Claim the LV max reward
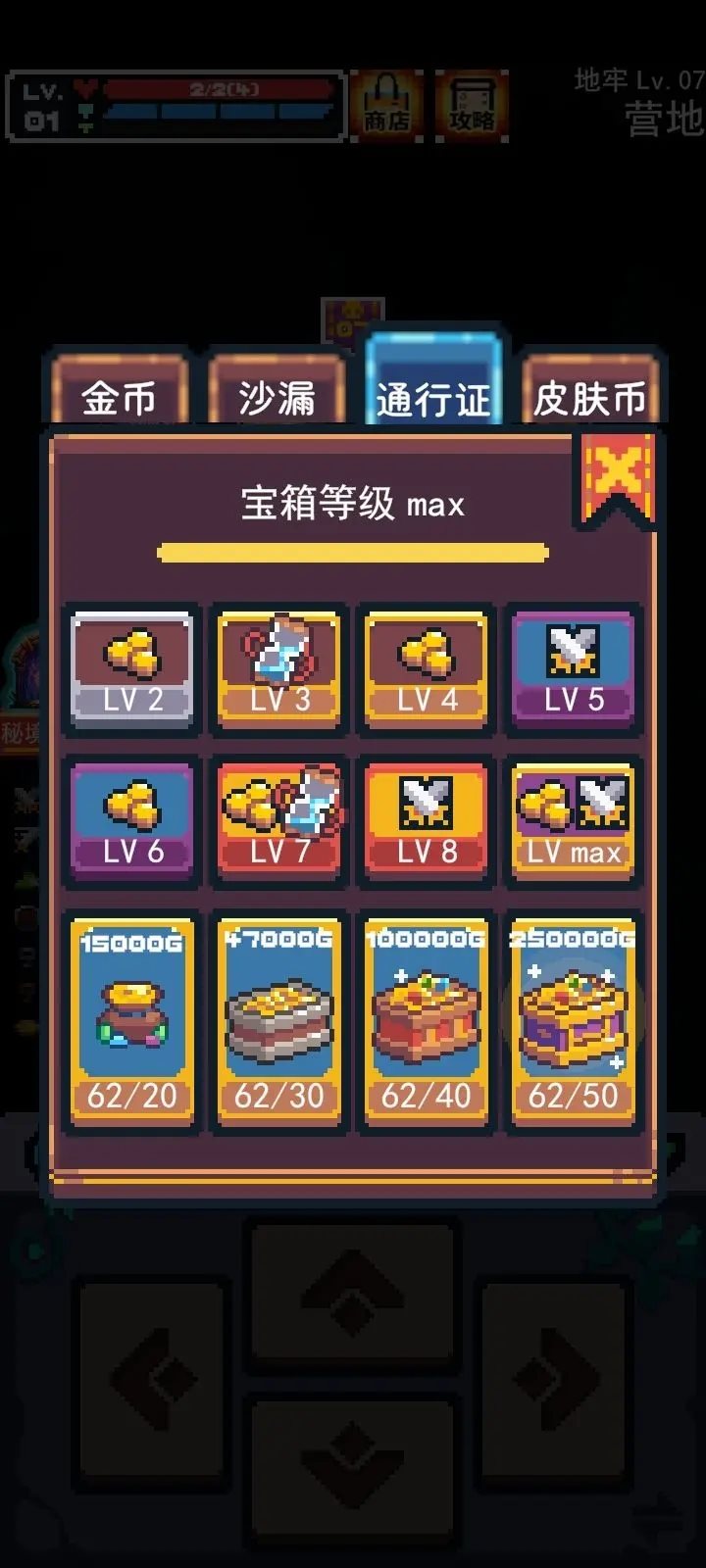 (574, 820)
